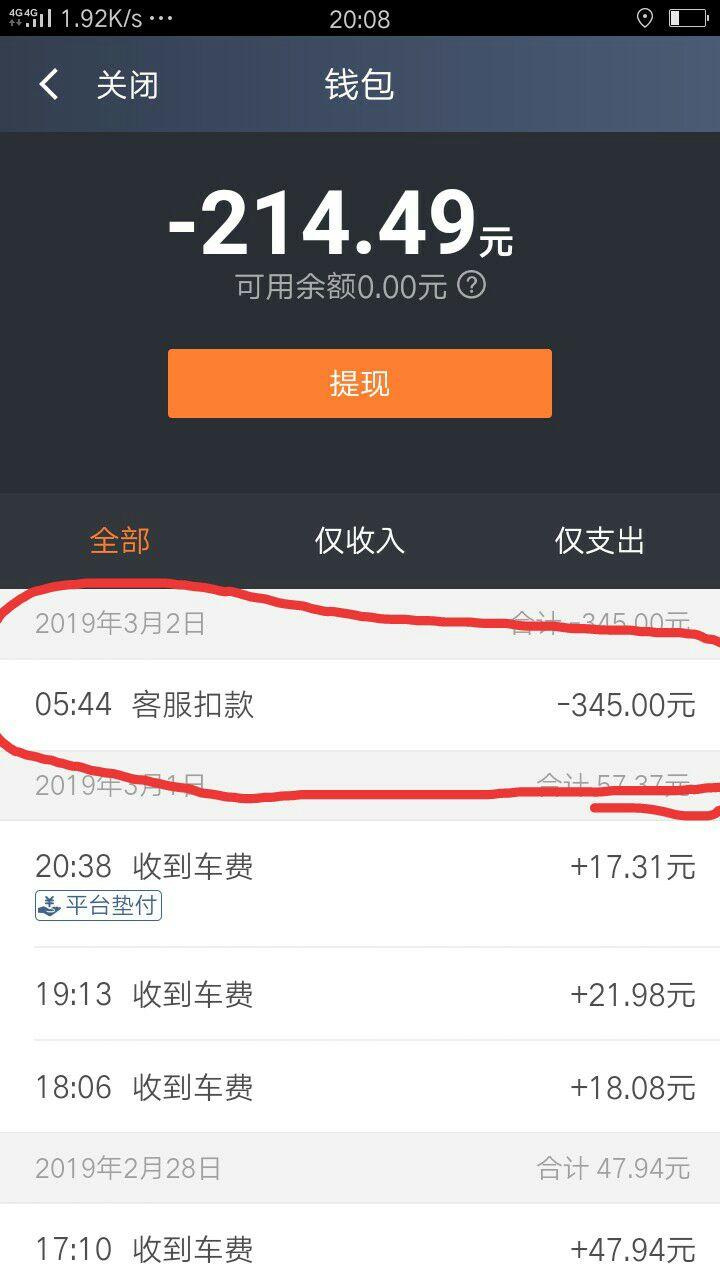Switch to the 仅支出 tab
The height and width of the screenshot is (1280, 720).
click(600, 541)
